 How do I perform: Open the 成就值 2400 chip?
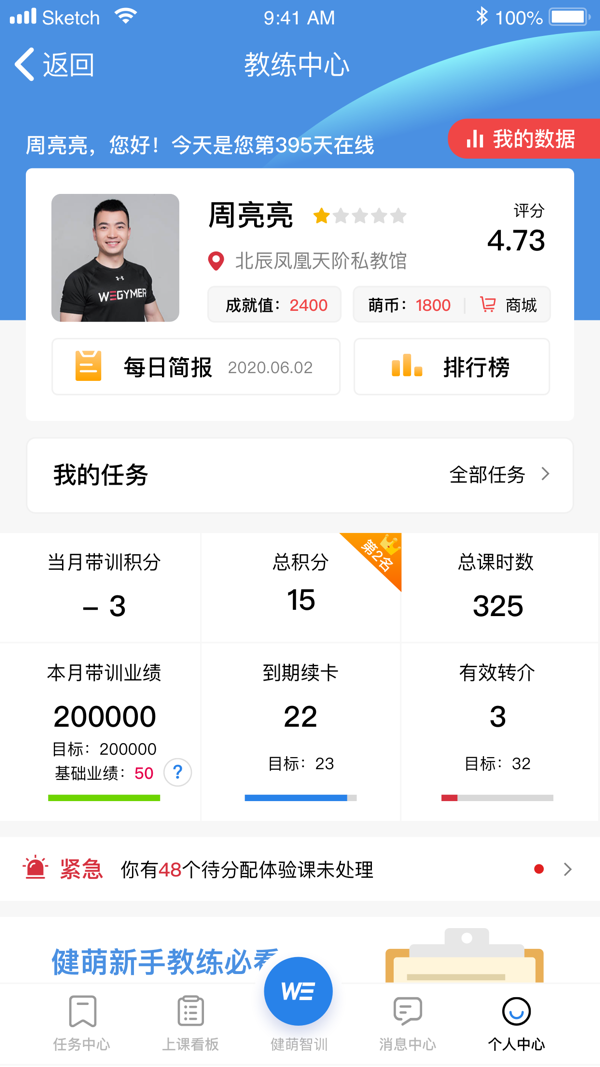pyautogui.click(x=275, y=305)
